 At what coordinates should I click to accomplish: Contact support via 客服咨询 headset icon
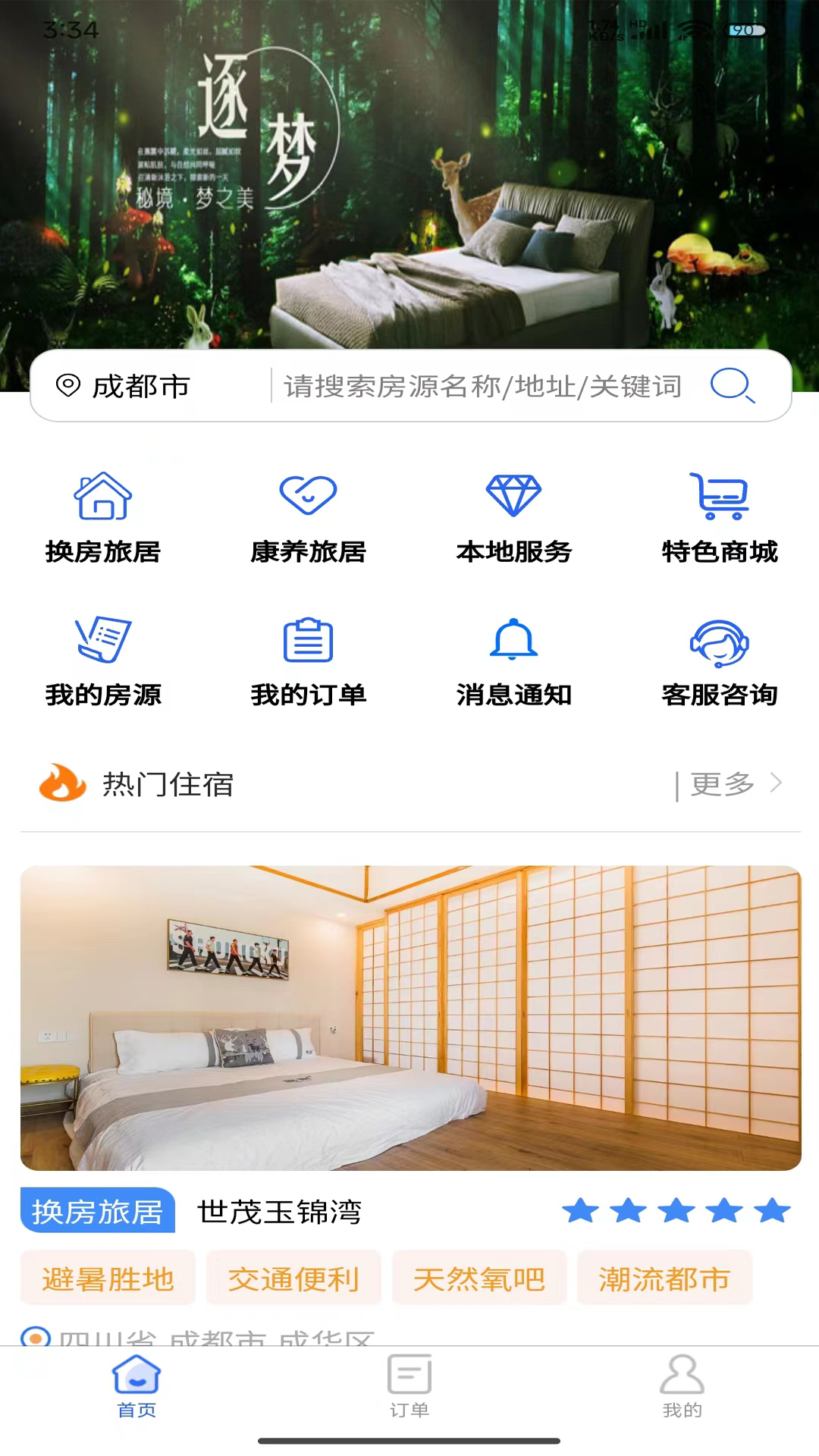click(718, 641)
